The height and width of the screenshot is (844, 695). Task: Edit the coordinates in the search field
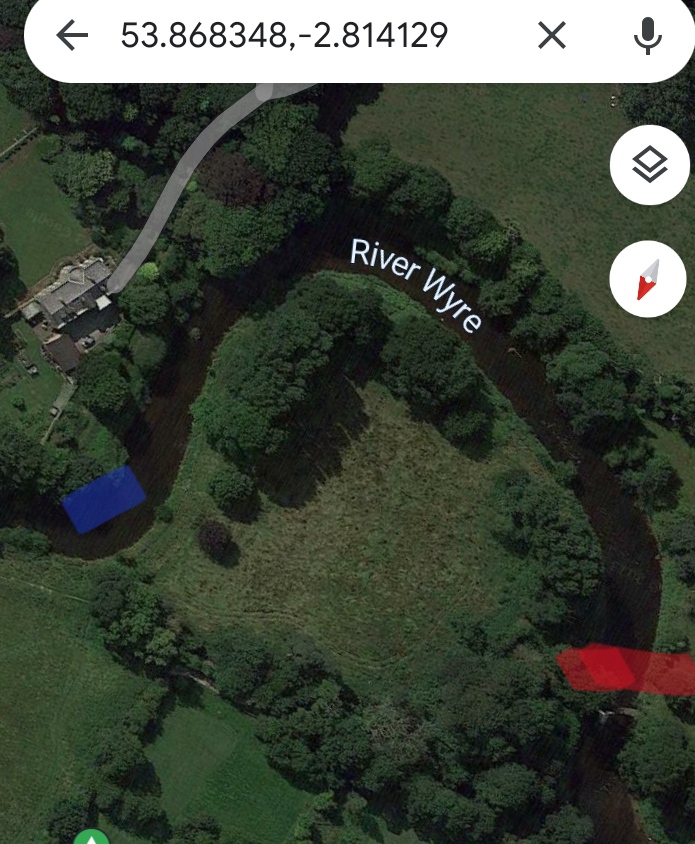click(284, 37)
